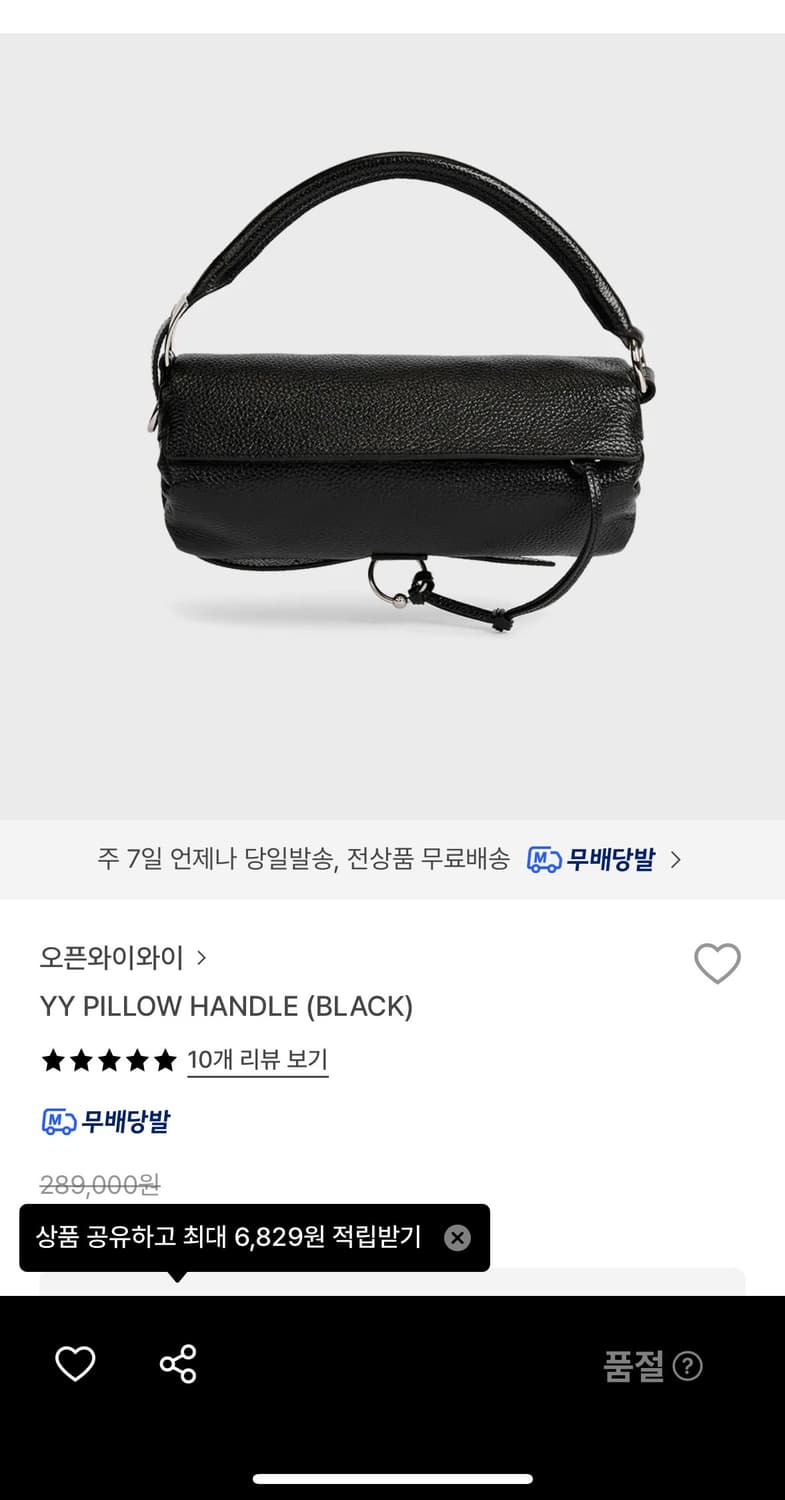Image resolution: width=785 pixels, height=1500 pixels.
Task: Tap the 무배당발 delivery badge below the reviews
Action: [x=105, y=1122]
